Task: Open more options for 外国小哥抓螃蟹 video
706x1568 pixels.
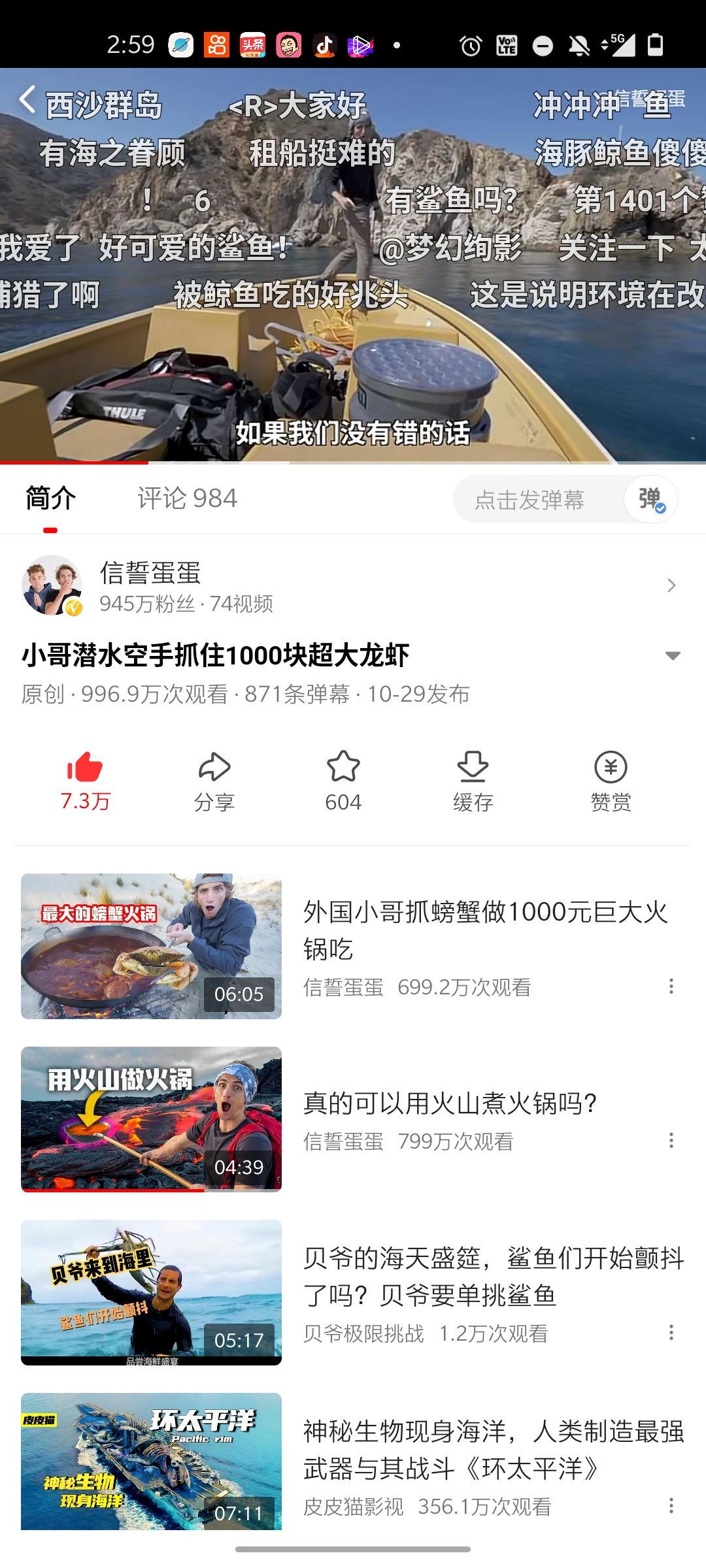Action: coord(671,987)
